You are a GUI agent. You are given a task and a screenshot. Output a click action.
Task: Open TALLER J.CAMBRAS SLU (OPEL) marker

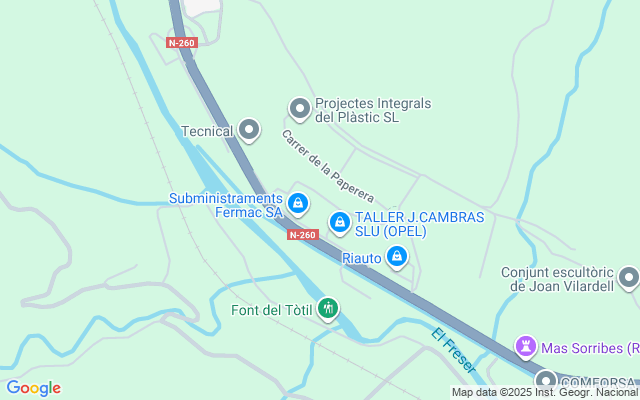click(340, 221)
